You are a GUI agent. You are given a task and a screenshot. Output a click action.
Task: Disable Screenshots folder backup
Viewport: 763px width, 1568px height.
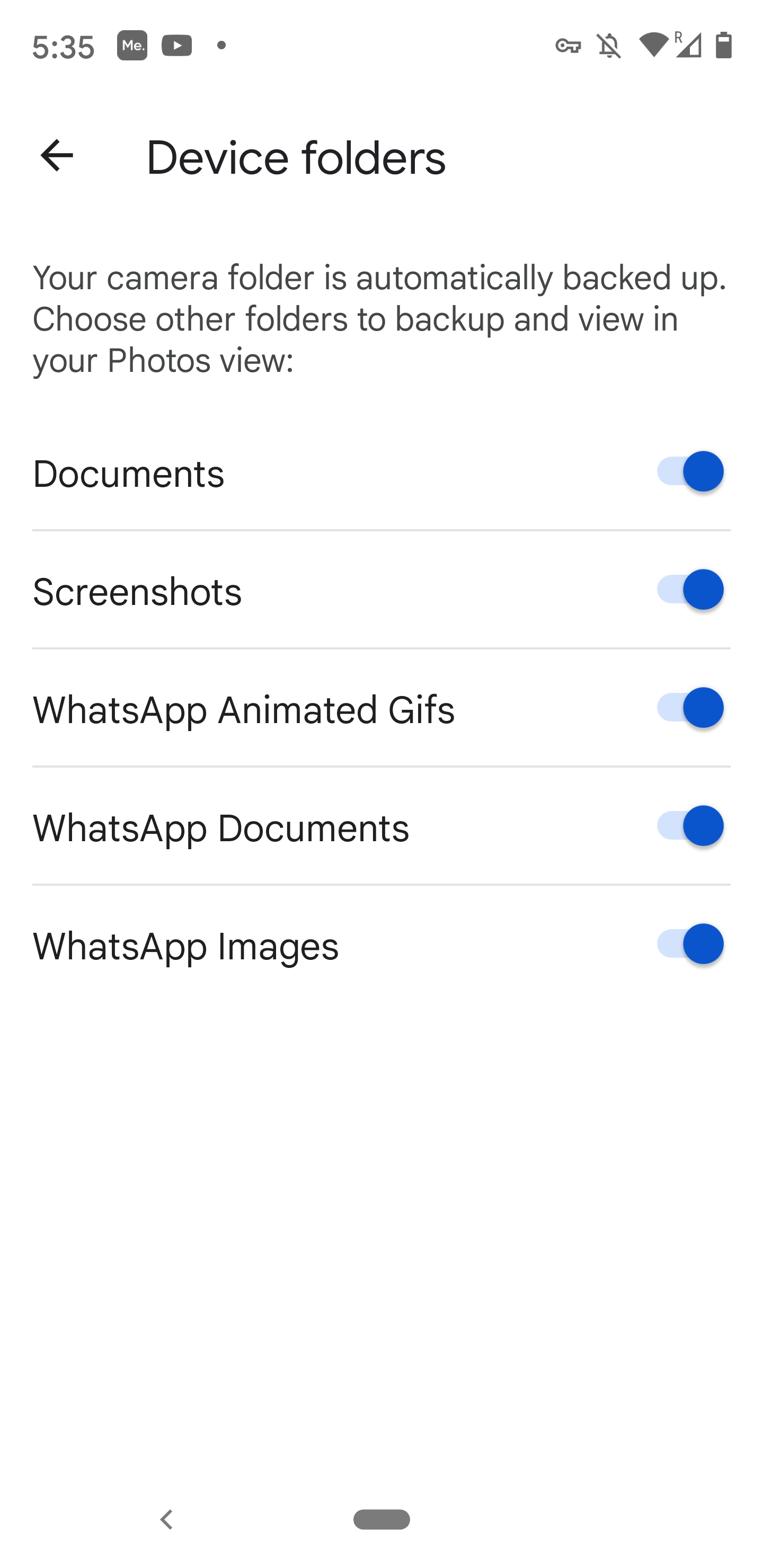[x=689, y=590]
